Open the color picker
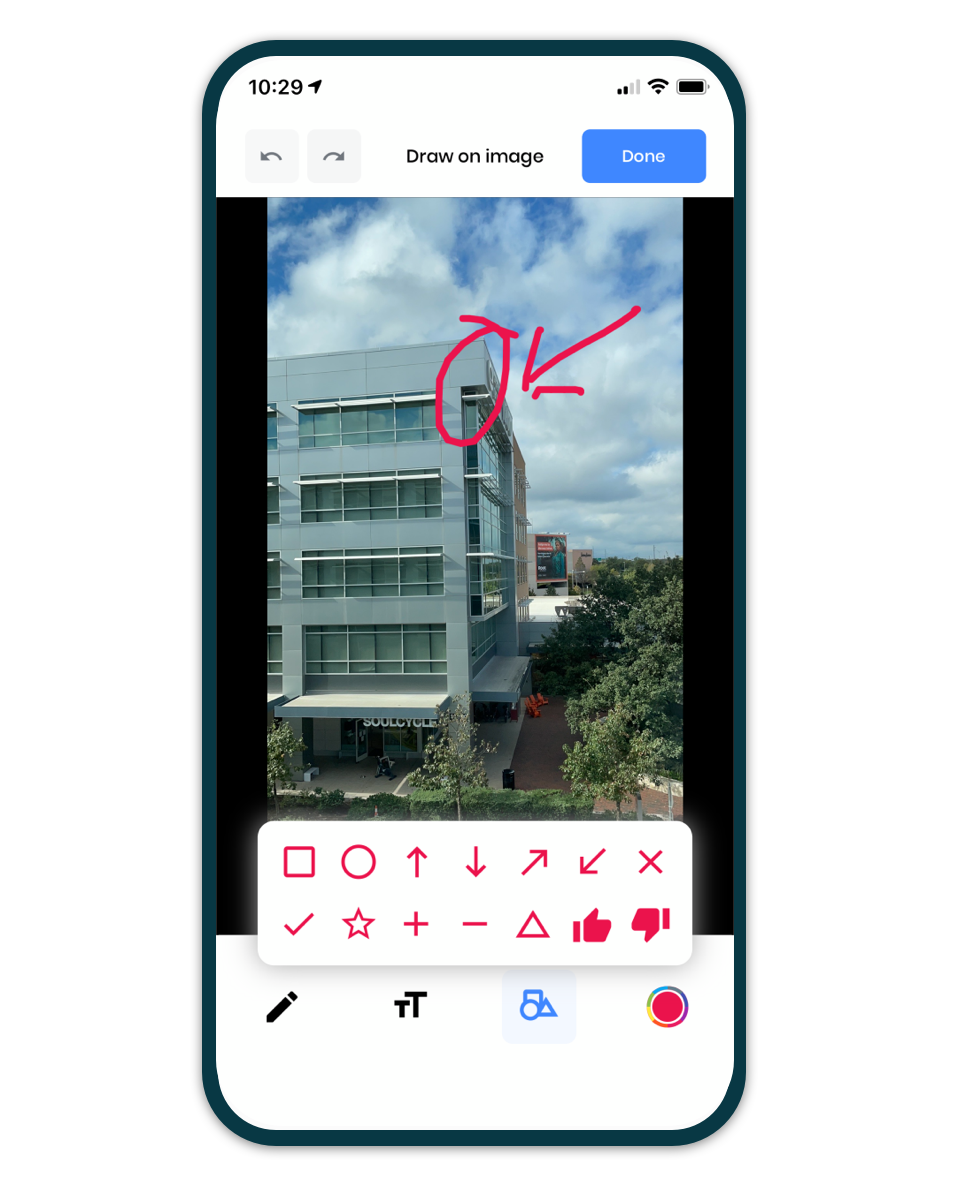Viewport: 976px width, 1198px height. [667, 1006]
